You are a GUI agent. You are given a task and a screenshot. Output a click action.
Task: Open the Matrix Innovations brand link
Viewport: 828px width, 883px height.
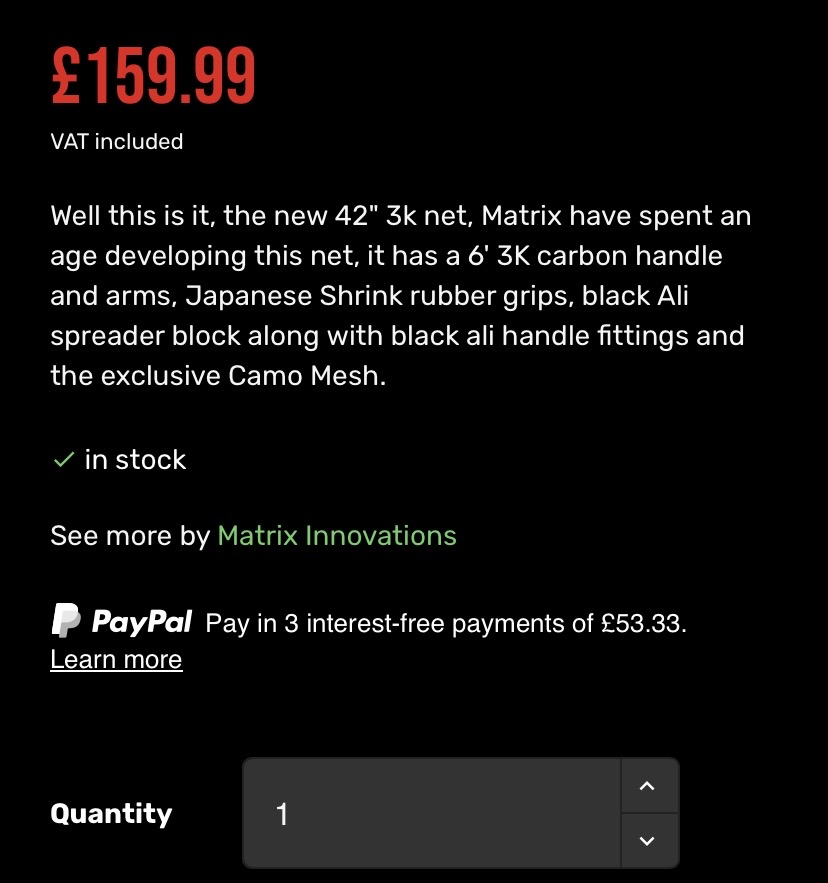(337, 536)
